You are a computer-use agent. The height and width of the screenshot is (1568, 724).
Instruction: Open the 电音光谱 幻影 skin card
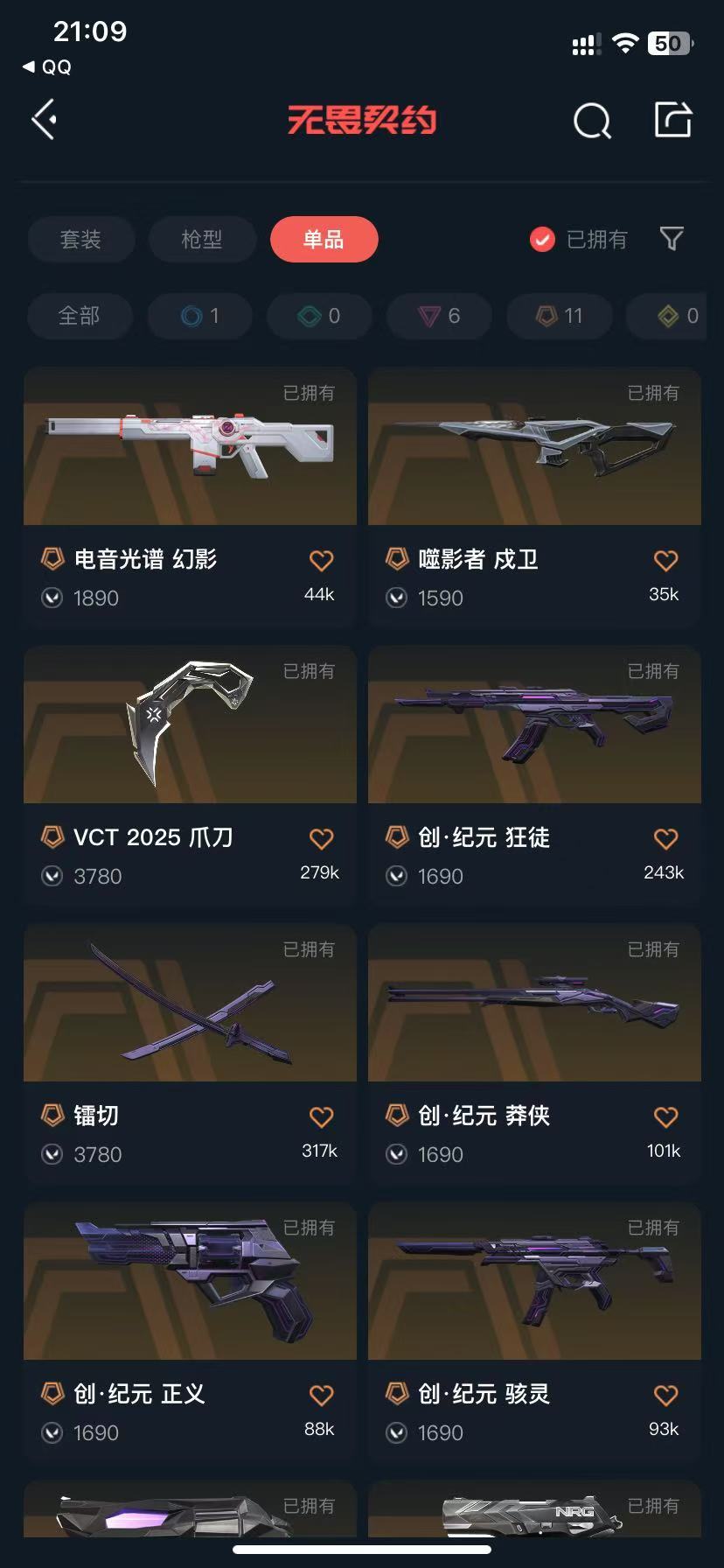click(190, 495)
